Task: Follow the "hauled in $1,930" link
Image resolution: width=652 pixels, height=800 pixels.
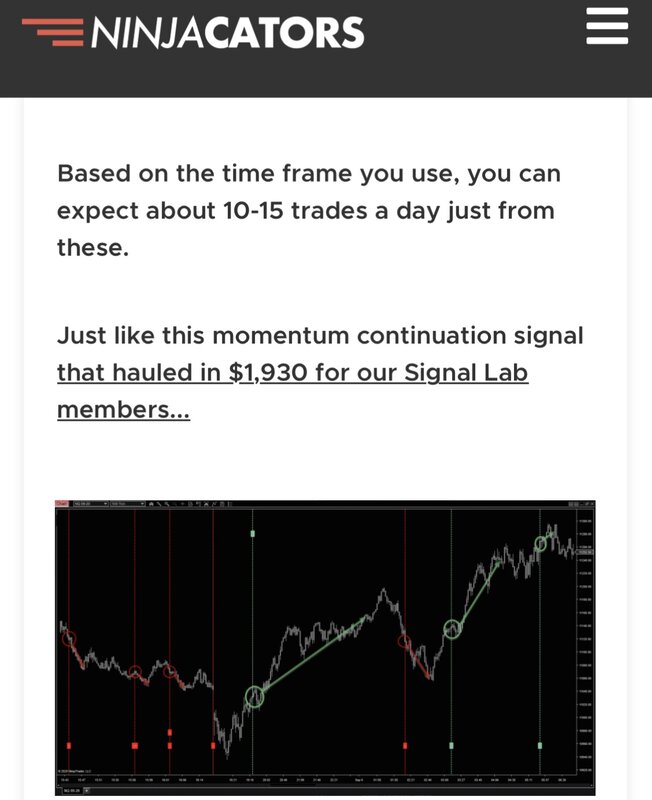Action: pos(292,373)
